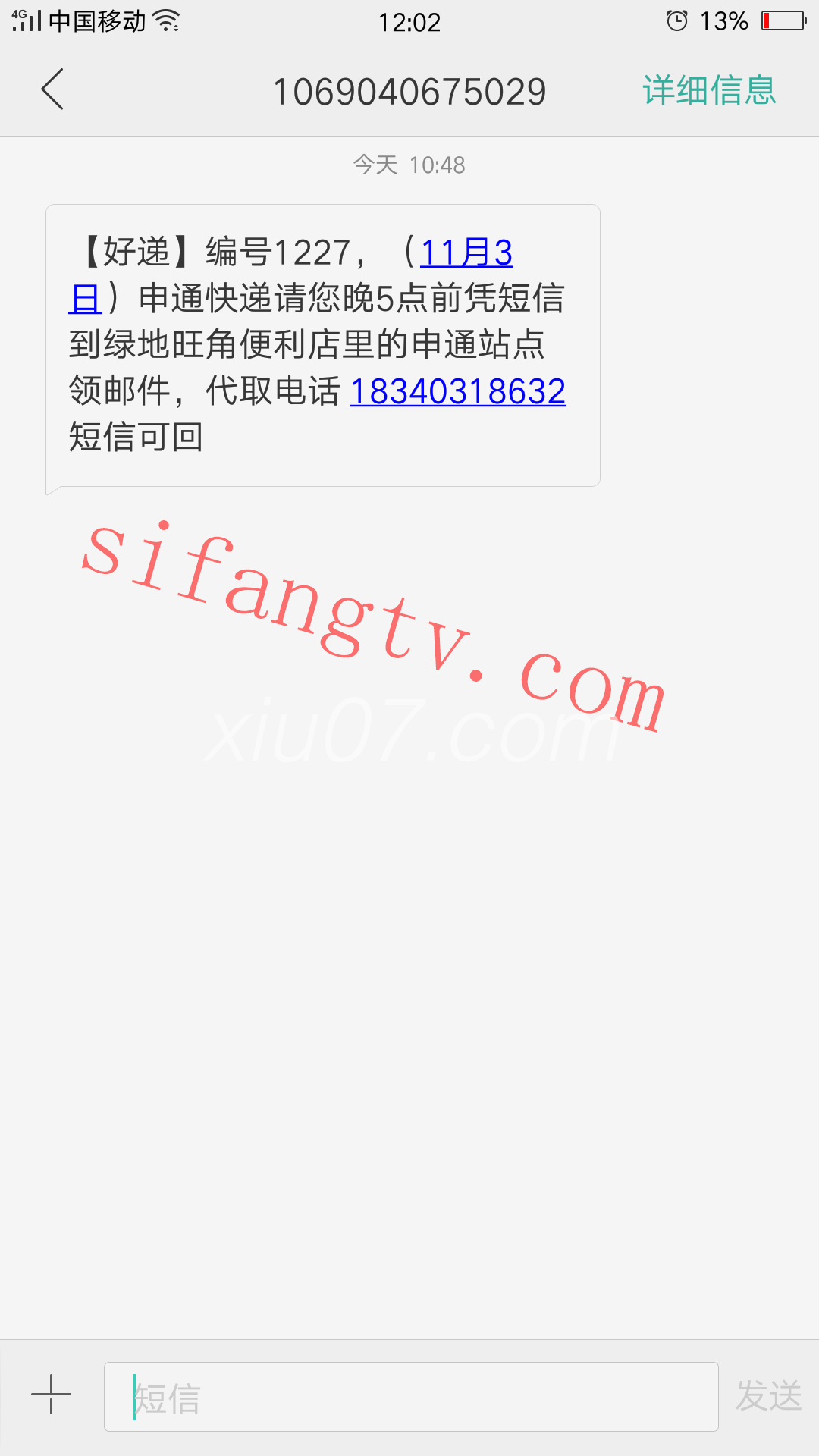Go back using the arrow icon
The image size is (819, 1456).
(52, 89)
